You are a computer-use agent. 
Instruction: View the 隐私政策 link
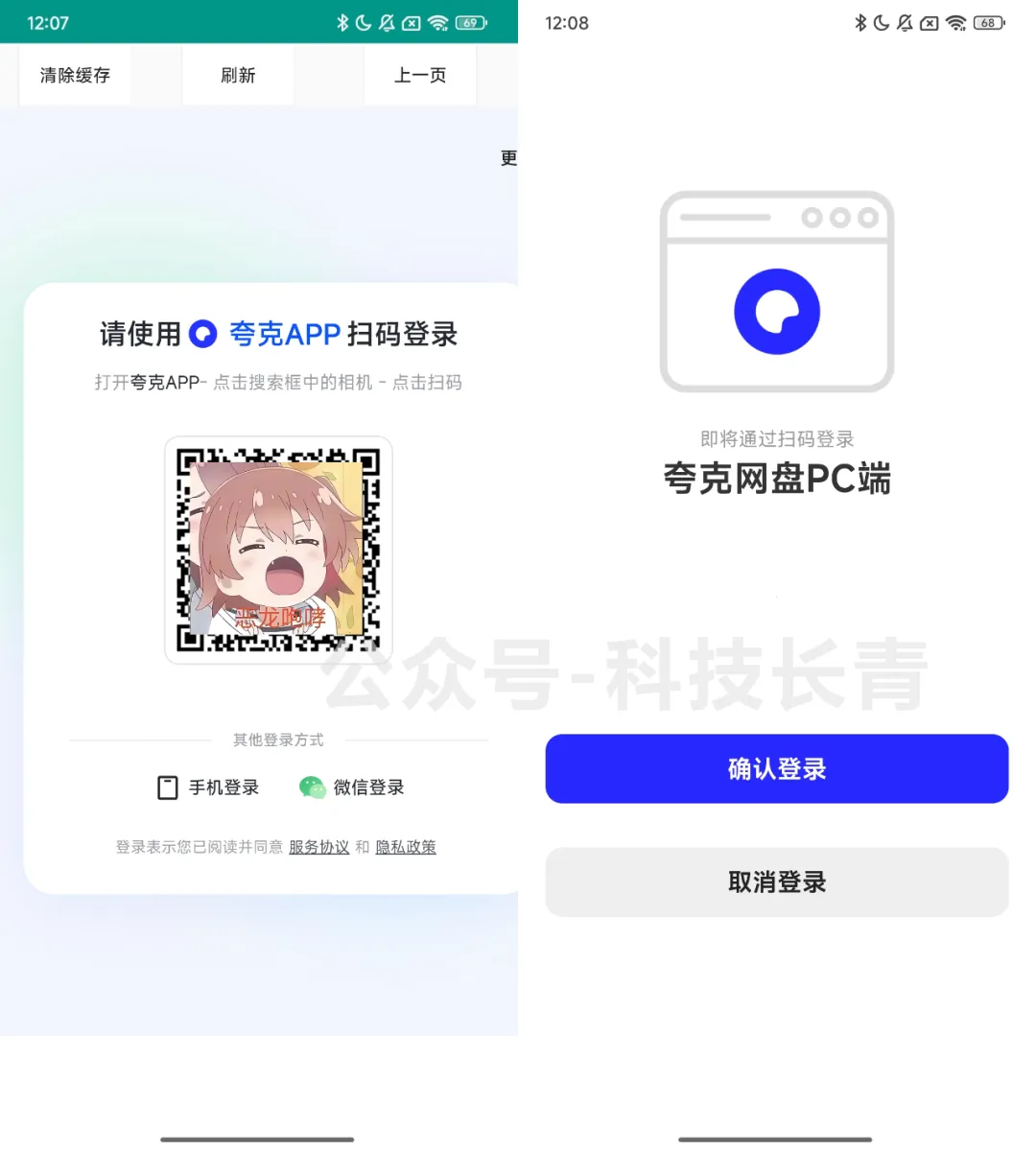[x=406, y=847]
